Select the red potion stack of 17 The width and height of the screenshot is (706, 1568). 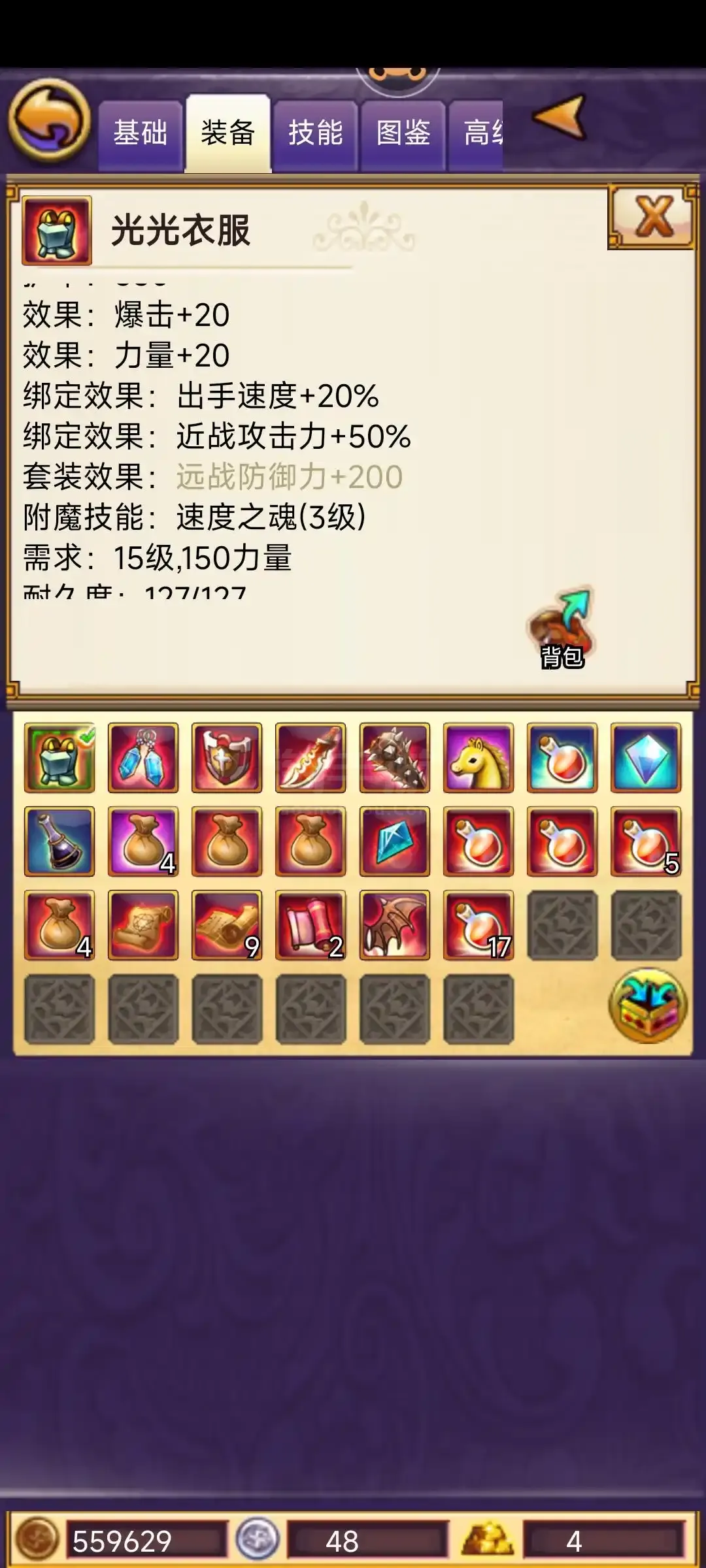(479, 925)
